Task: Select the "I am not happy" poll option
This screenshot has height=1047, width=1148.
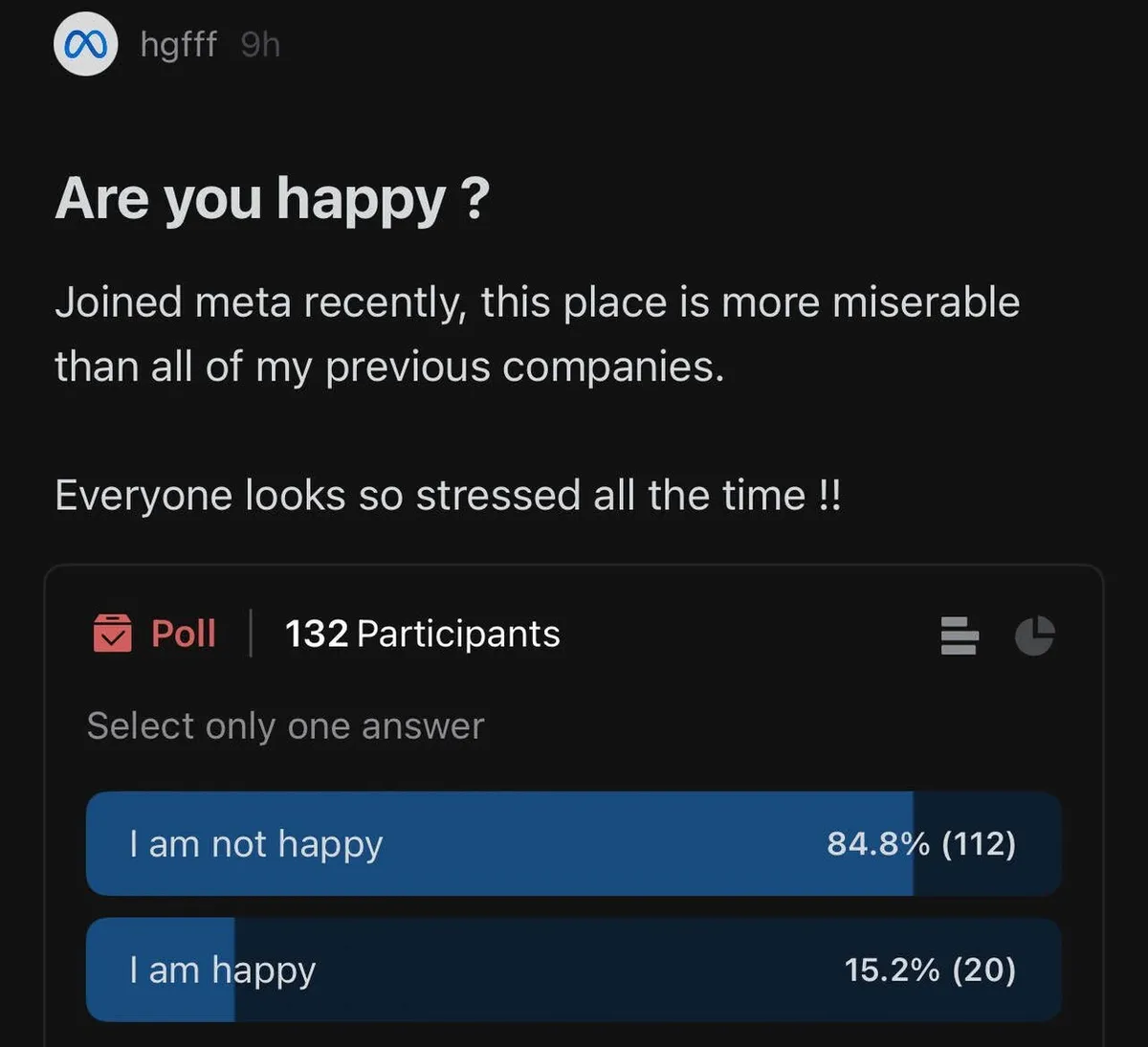Action: [x=573, y=844]
